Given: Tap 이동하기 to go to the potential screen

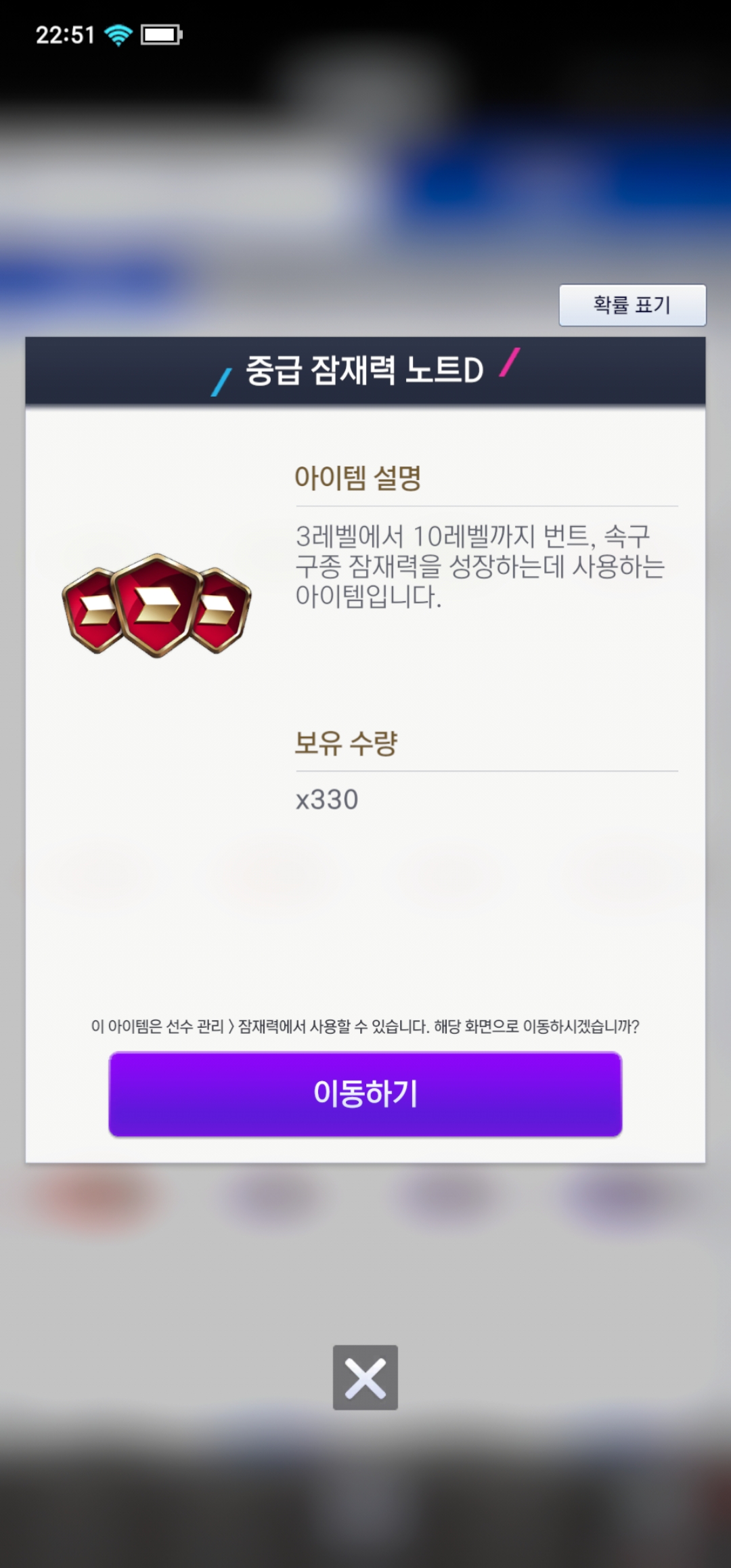Looking at the screenshot, I should [365, 1093].
